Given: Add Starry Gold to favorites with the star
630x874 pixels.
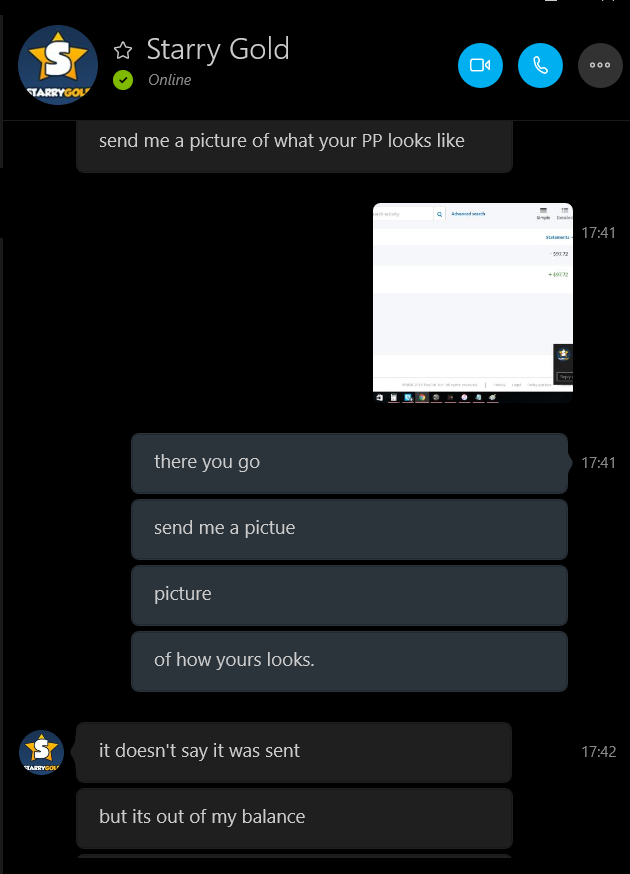Looking at the screenshot, I should click(123, 50).
